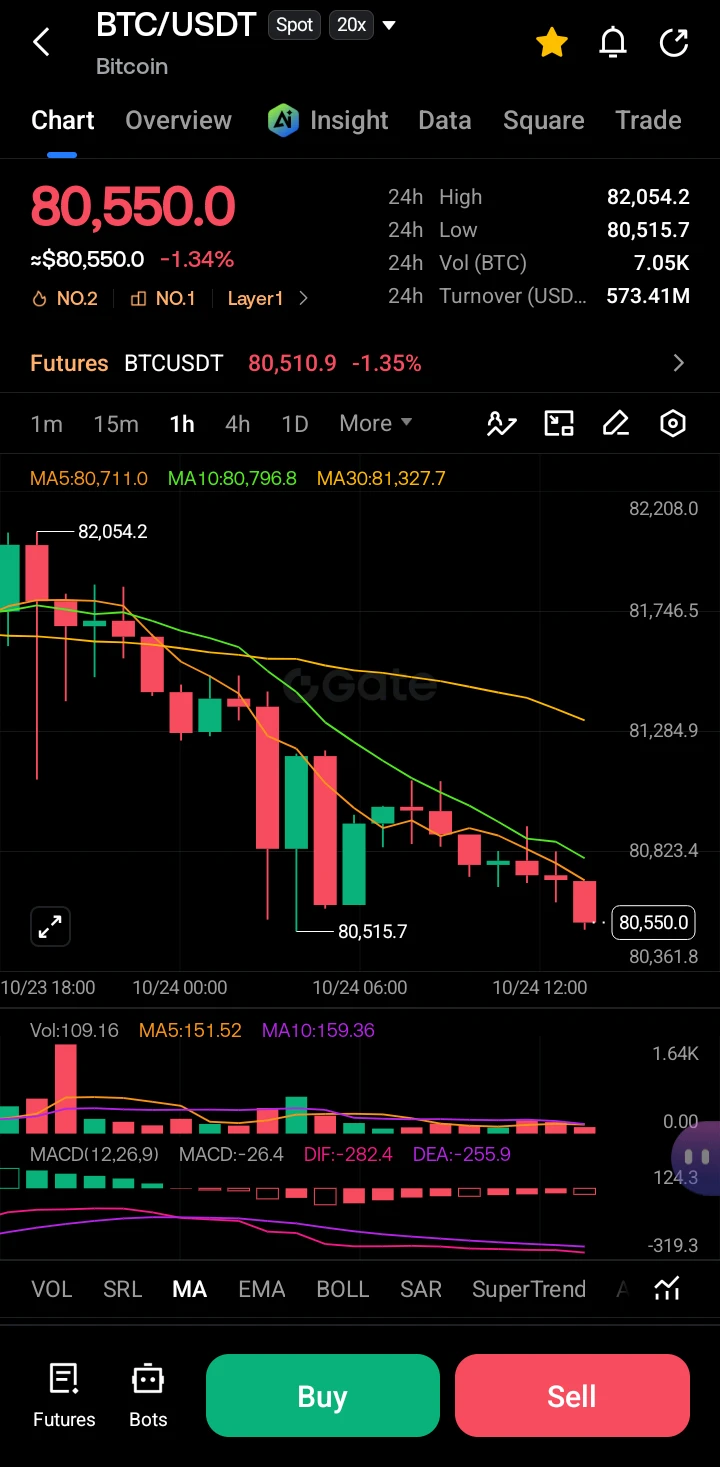Remove Bitcoin from favorites via the star

pos(552,42)
